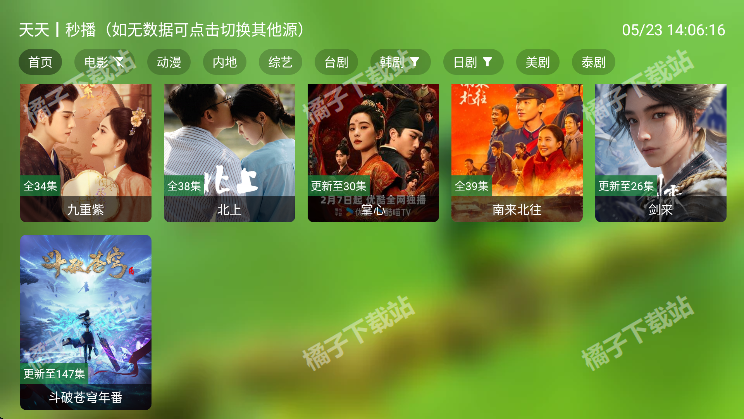Open the 韩剧 category filter
The width and height of the screenshot is (744, 419).
[400, 62]
